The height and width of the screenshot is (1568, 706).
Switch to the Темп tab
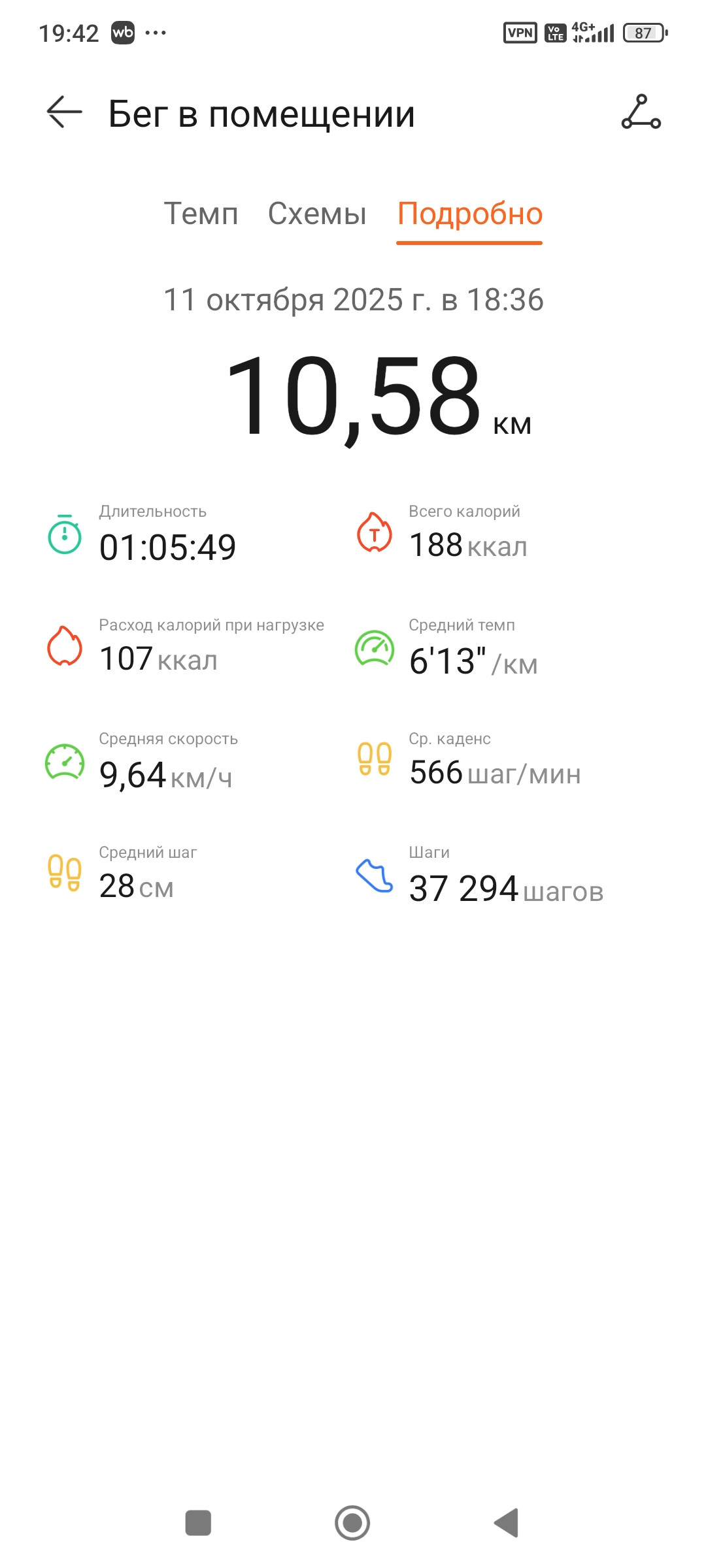tap(201, 214)
